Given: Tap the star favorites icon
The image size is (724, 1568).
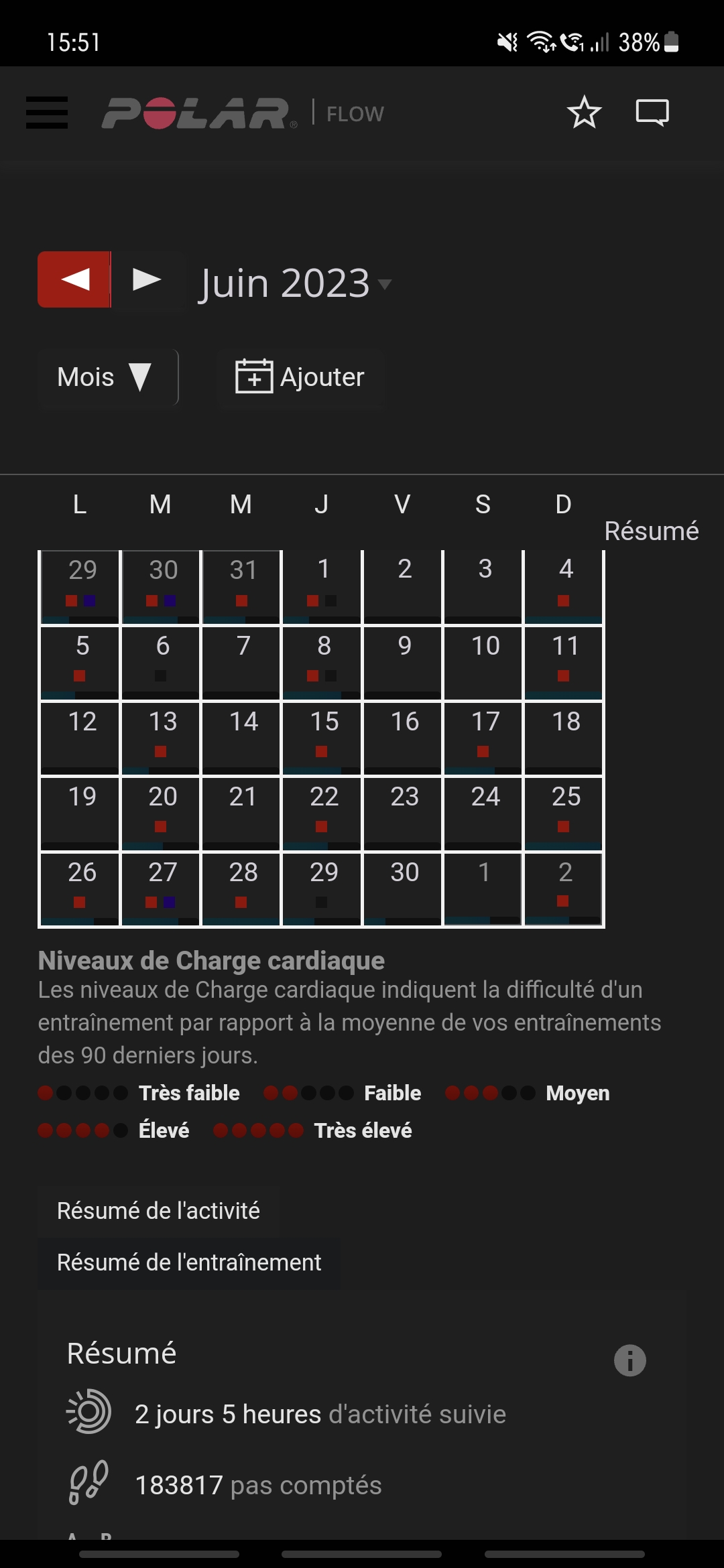Looking at the screenshot, I should coord(584,113).
